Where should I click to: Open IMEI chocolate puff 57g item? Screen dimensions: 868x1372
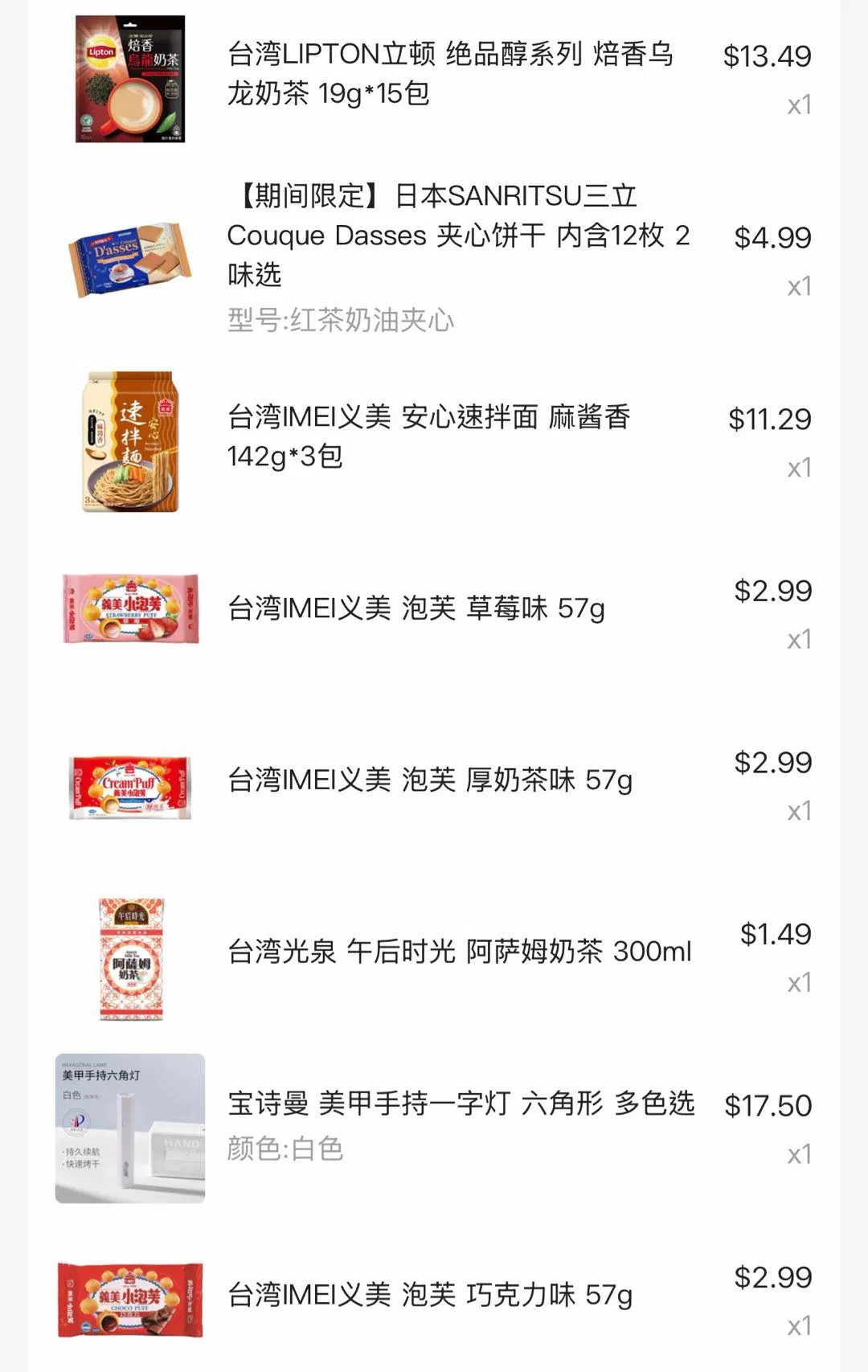430,1295
